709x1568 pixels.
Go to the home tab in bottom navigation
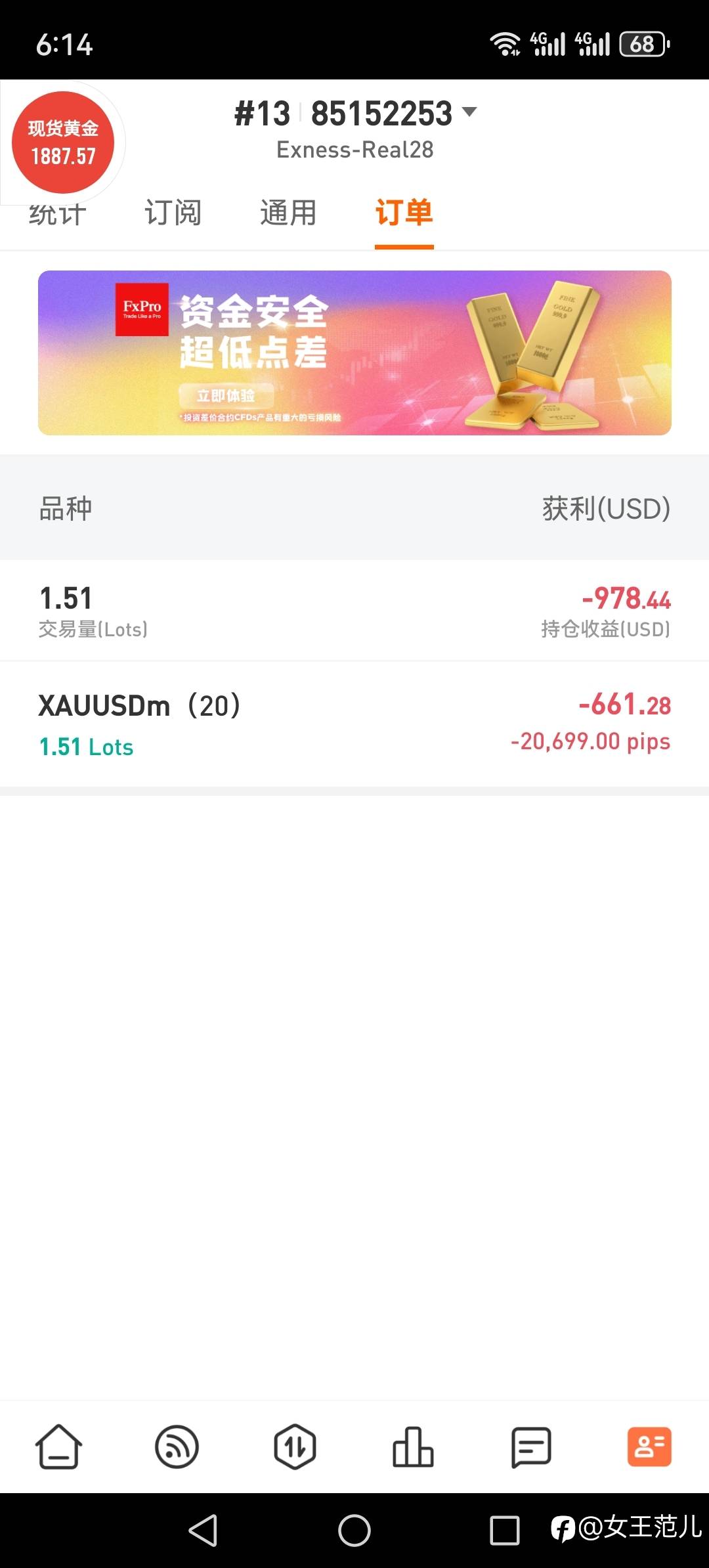(58, 1447)
